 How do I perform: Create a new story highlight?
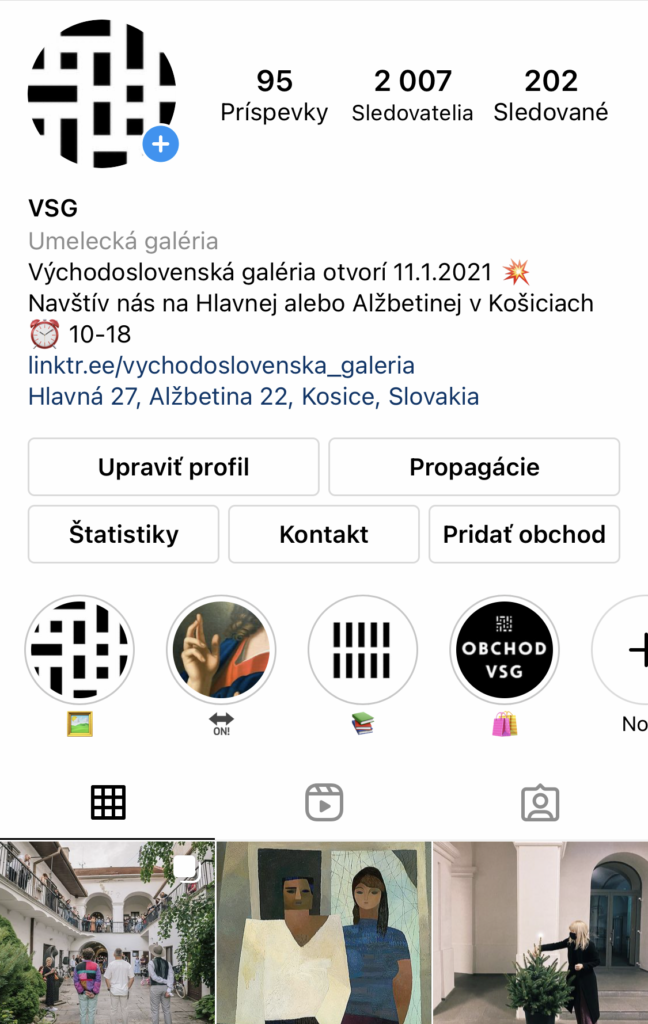click(x=630, y=650)
